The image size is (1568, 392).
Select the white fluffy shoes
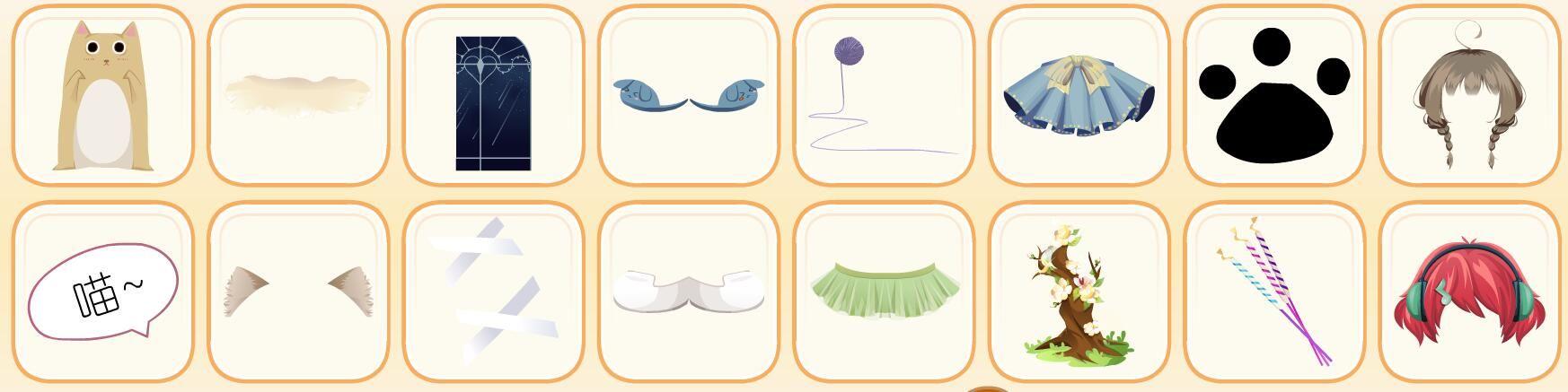click(689, 292)
